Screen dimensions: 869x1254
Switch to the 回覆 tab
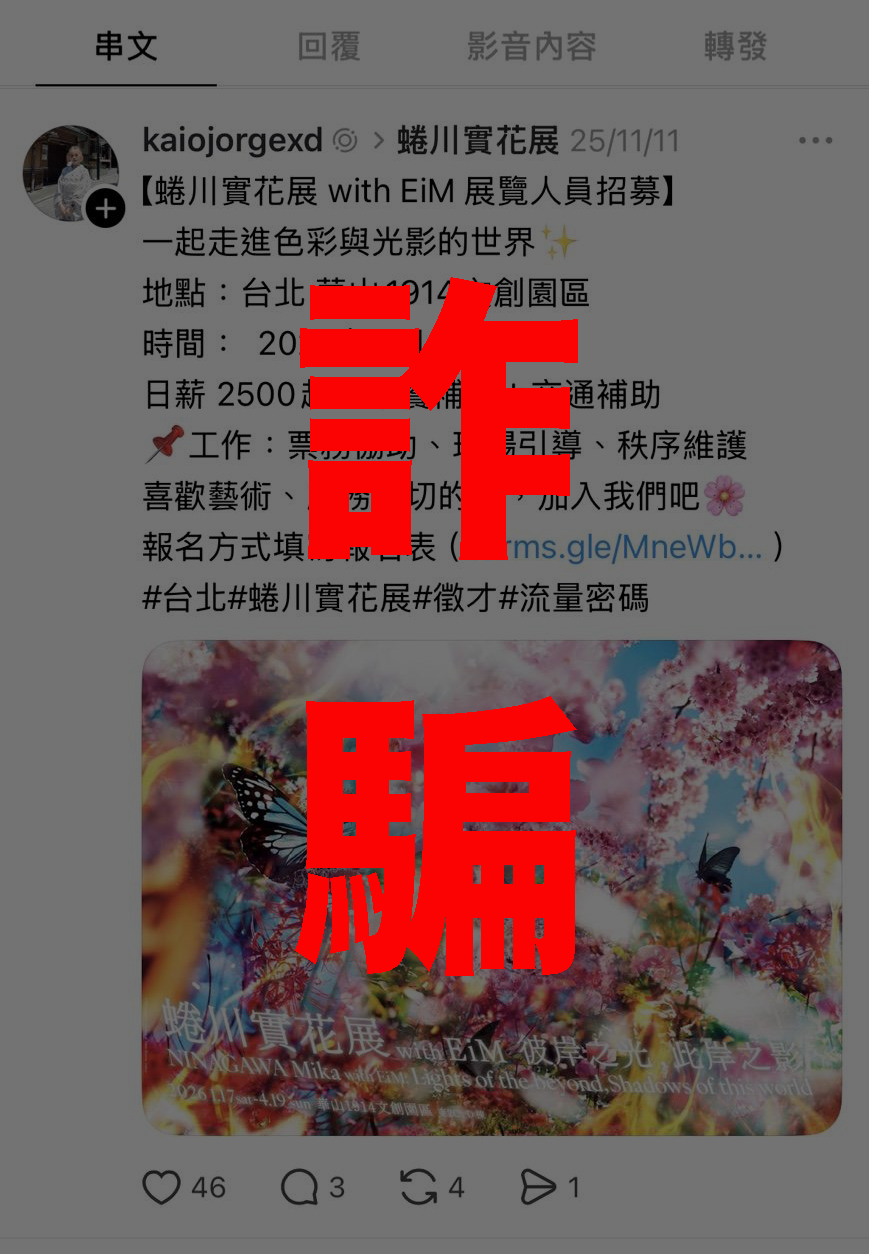[x=328, y=47]
